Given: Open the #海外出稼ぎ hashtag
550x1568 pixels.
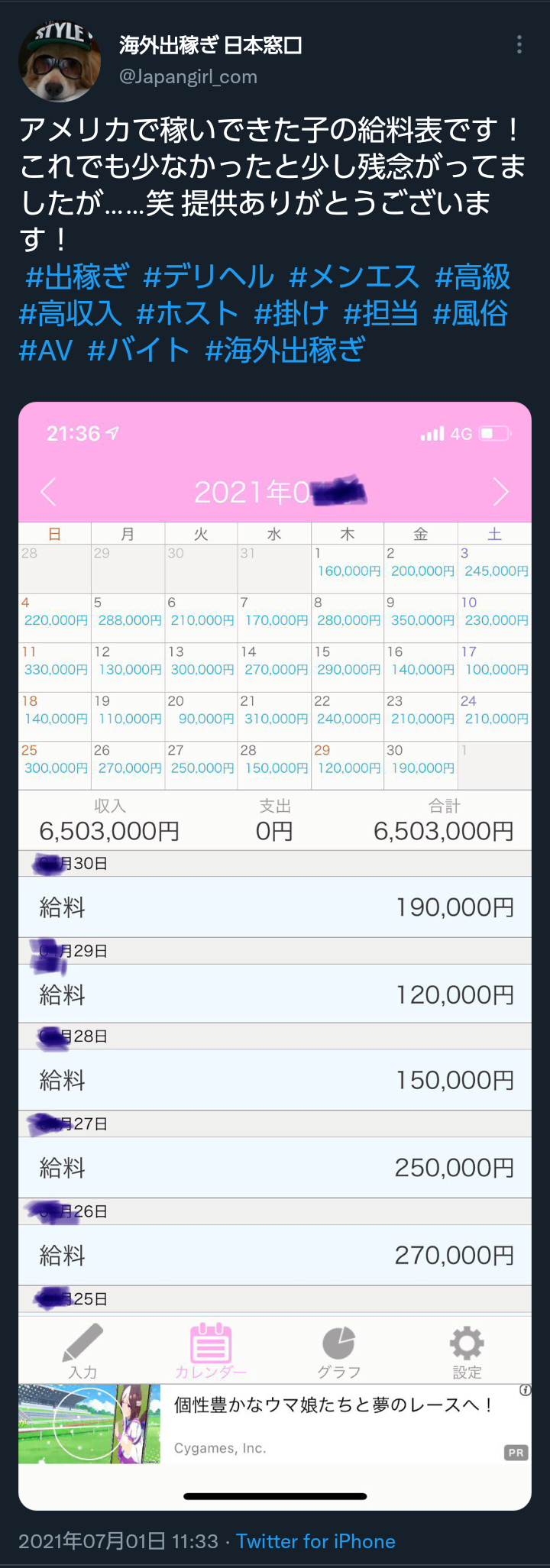Looking at the screenshot, I should tap(285, 351).
